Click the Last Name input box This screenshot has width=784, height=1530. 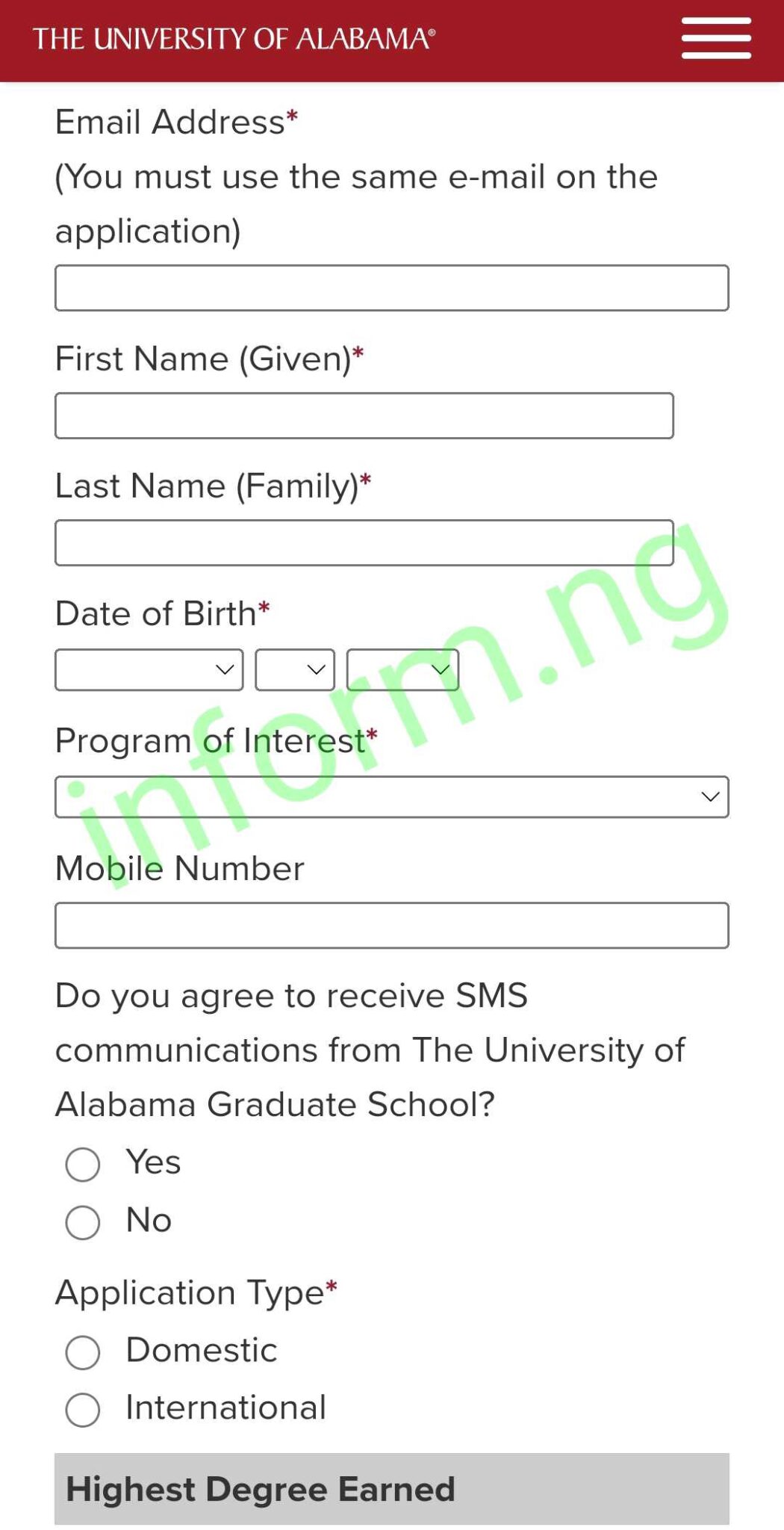pyautogui.click(x=364, y=542)
